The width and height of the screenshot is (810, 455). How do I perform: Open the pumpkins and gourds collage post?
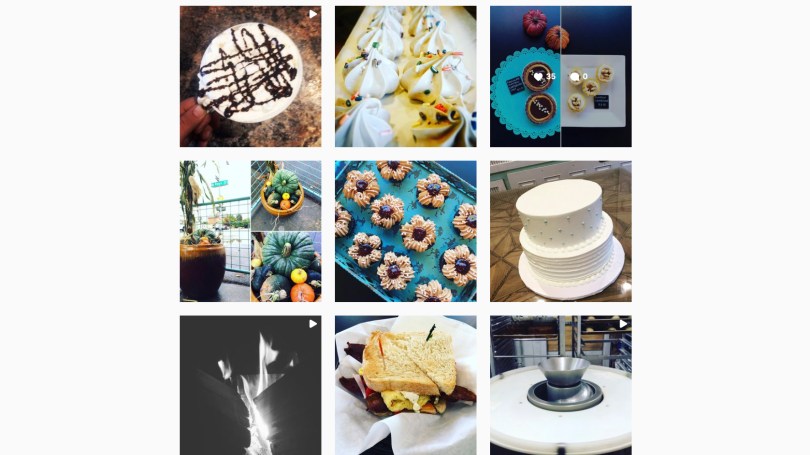250,231
